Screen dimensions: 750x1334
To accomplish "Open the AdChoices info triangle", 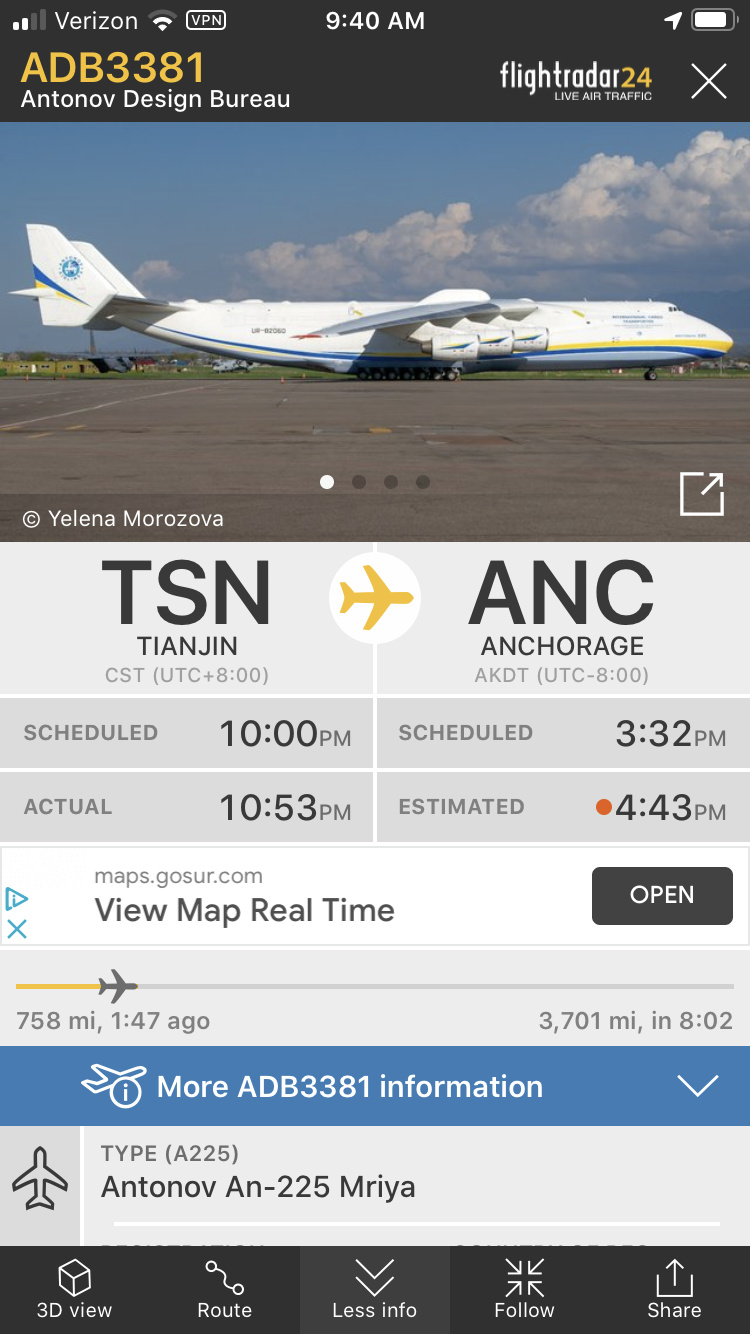I will click(x=17, y=898).
